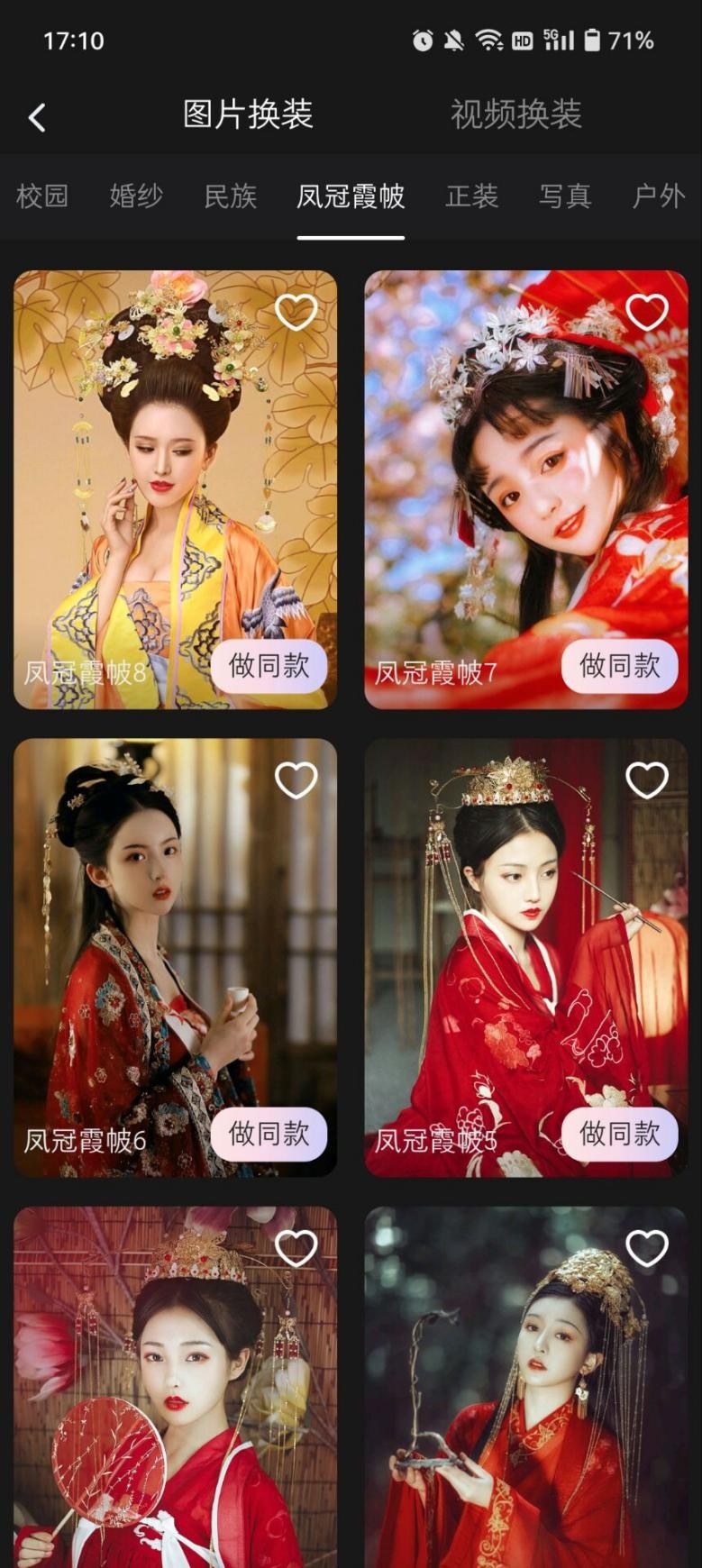Open the 校园 category

pyautogui.click(x=42, y=196)
